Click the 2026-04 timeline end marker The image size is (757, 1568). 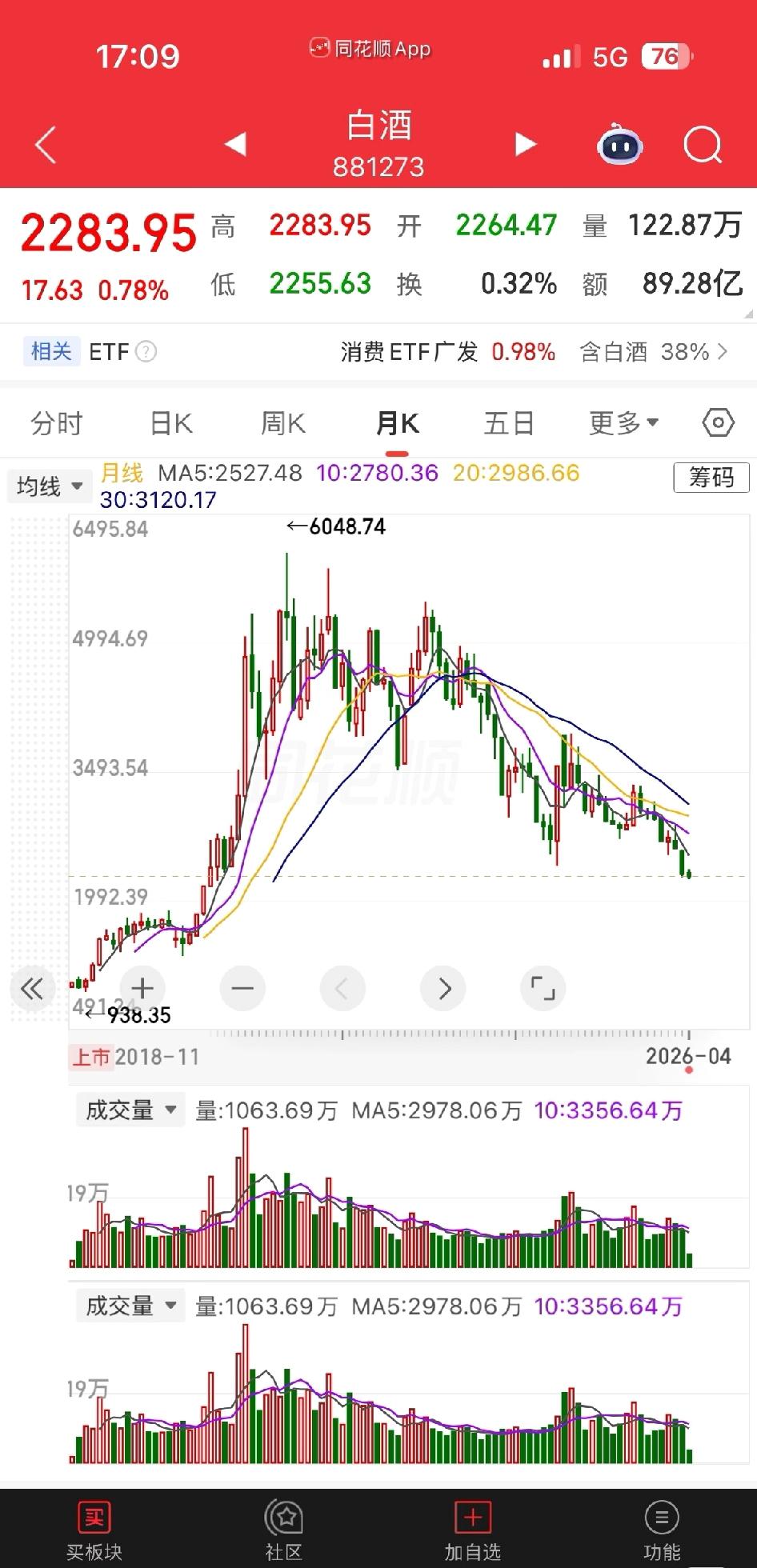click(x=687, y=1056)
